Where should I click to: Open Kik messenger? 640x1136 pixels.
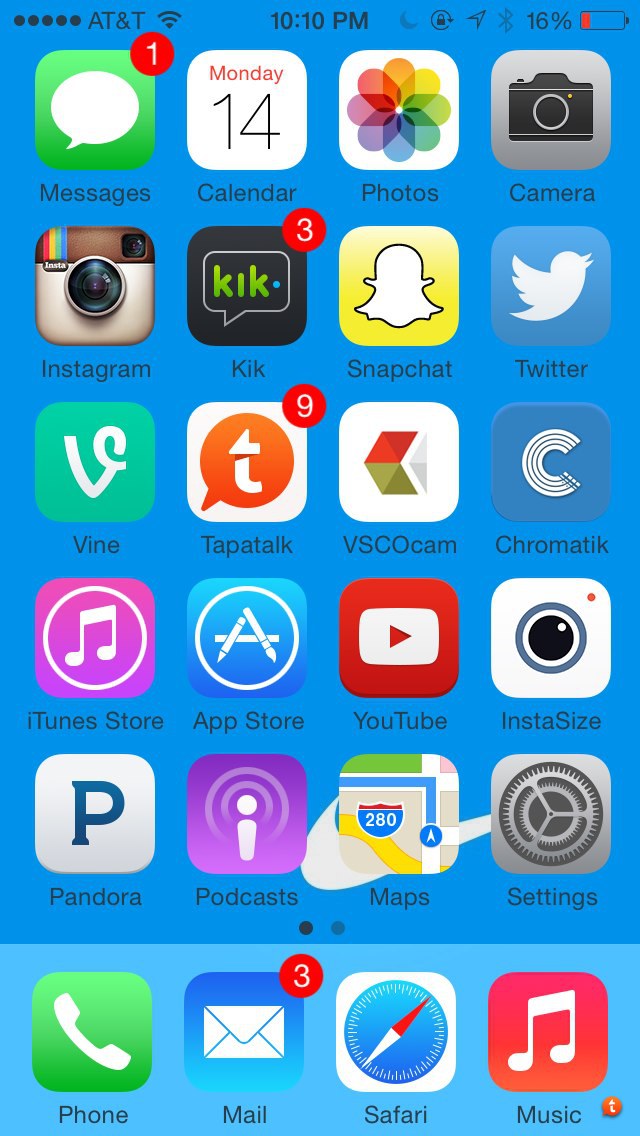tap(247, 286)
